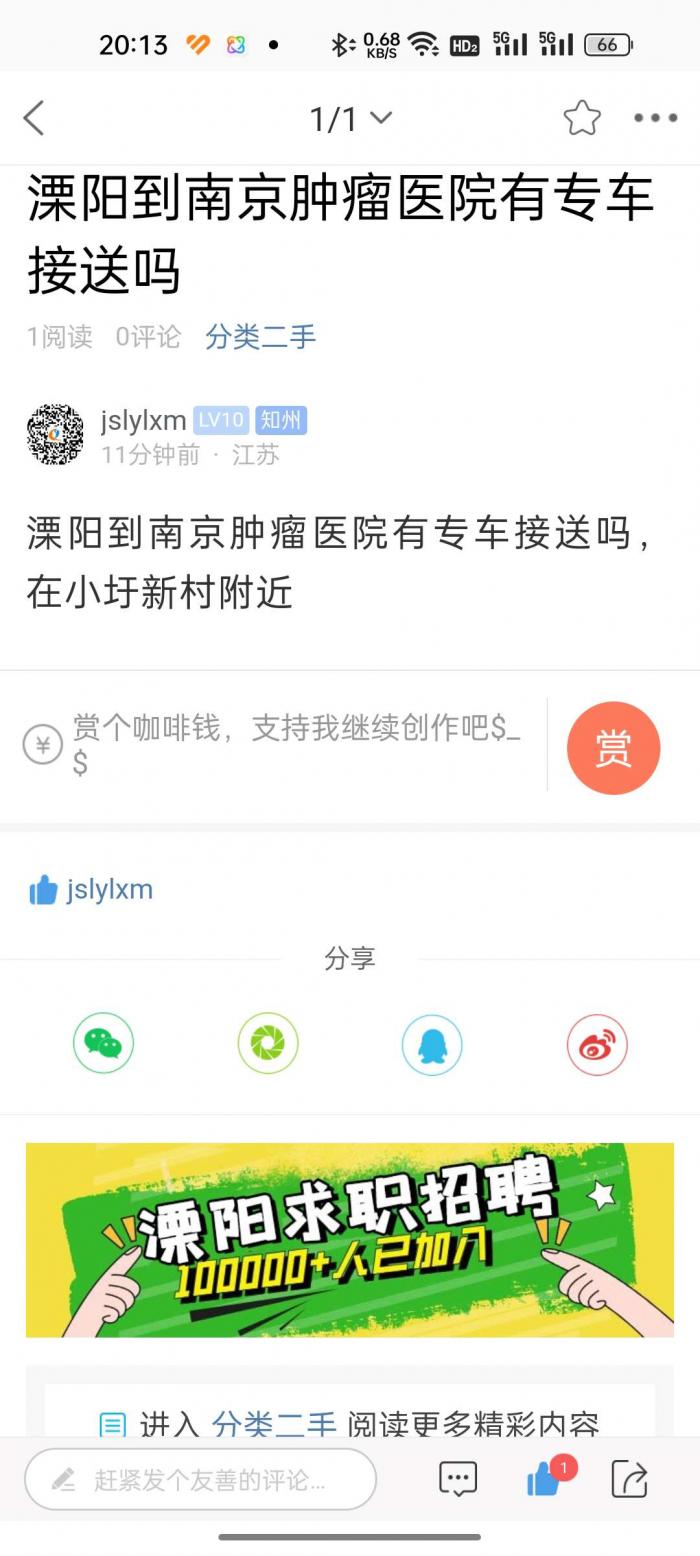Share the post to QQ
700x1556 pixels.
[432, 1044]
